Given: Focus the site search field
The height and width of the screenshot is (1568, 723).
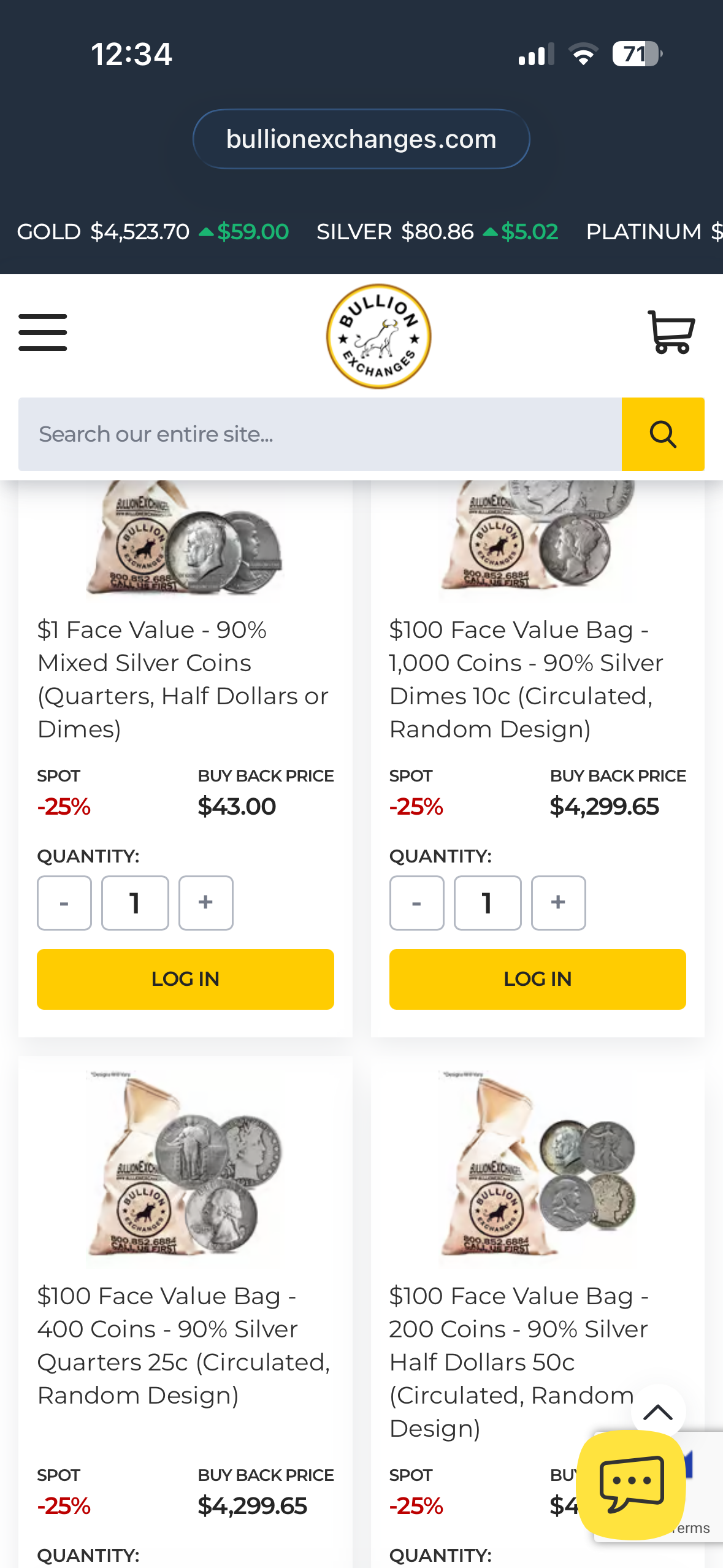Looking at the screenshot, I should click(x=319, y=434).
